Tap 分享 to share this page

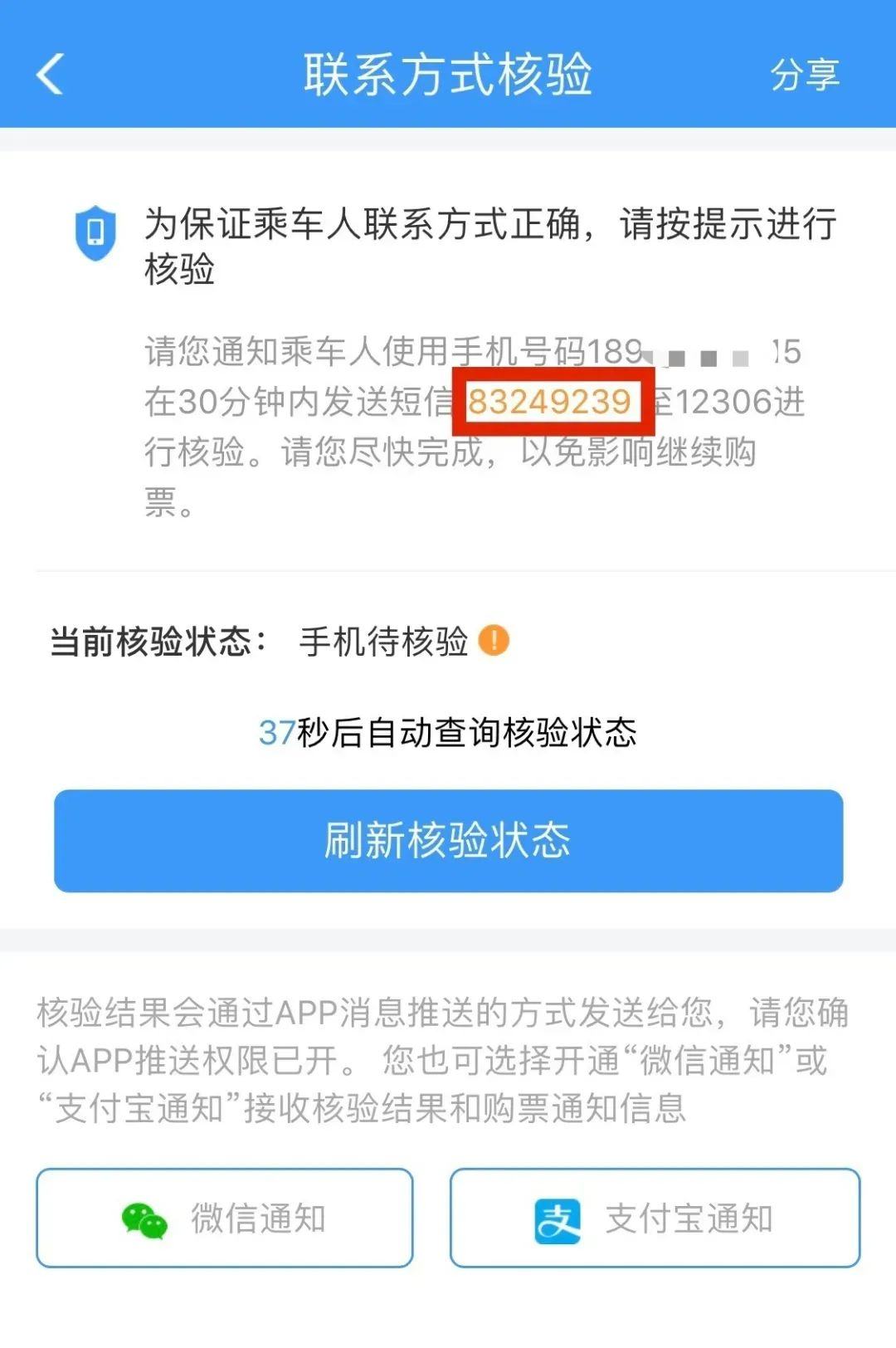click(x=804, y=75)
